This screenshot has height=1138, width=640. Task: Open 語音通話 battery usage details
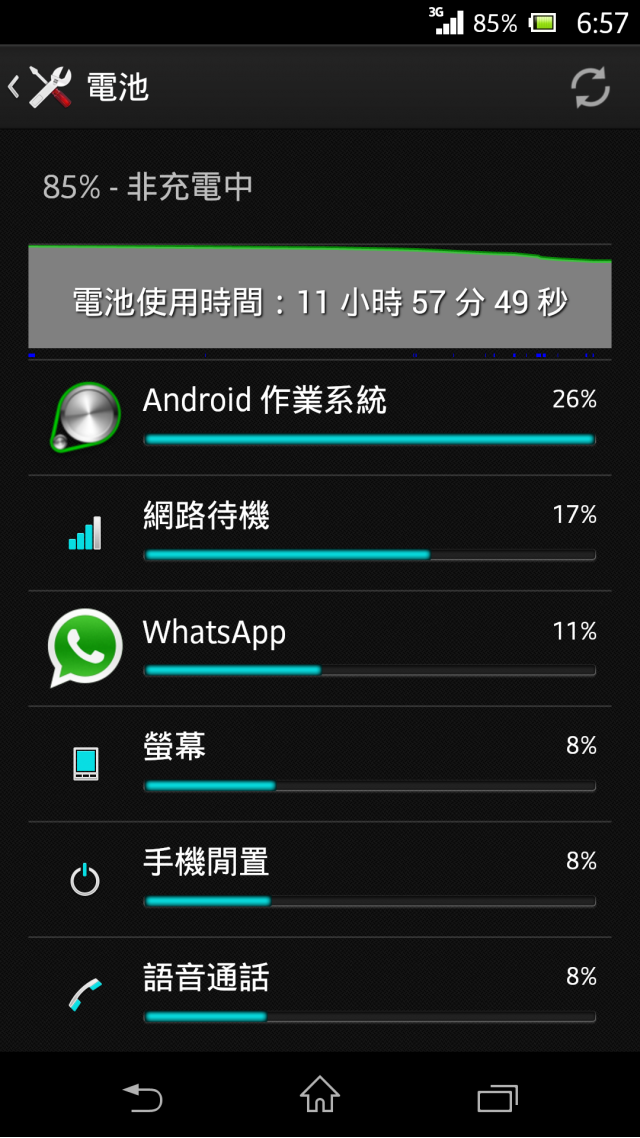tap(319, 994)
